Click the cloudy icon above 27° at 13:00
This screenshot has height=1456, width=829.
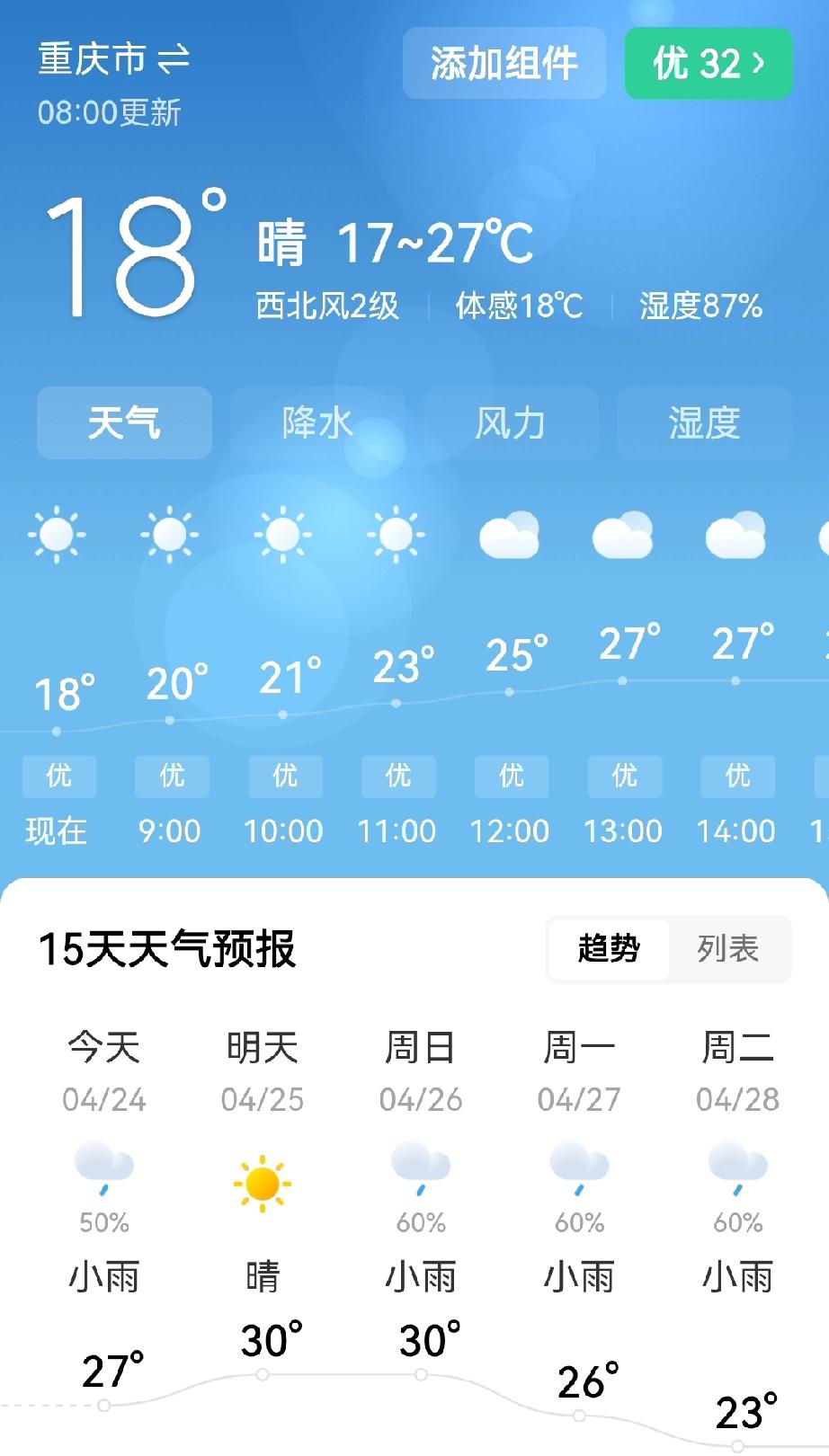624,535
